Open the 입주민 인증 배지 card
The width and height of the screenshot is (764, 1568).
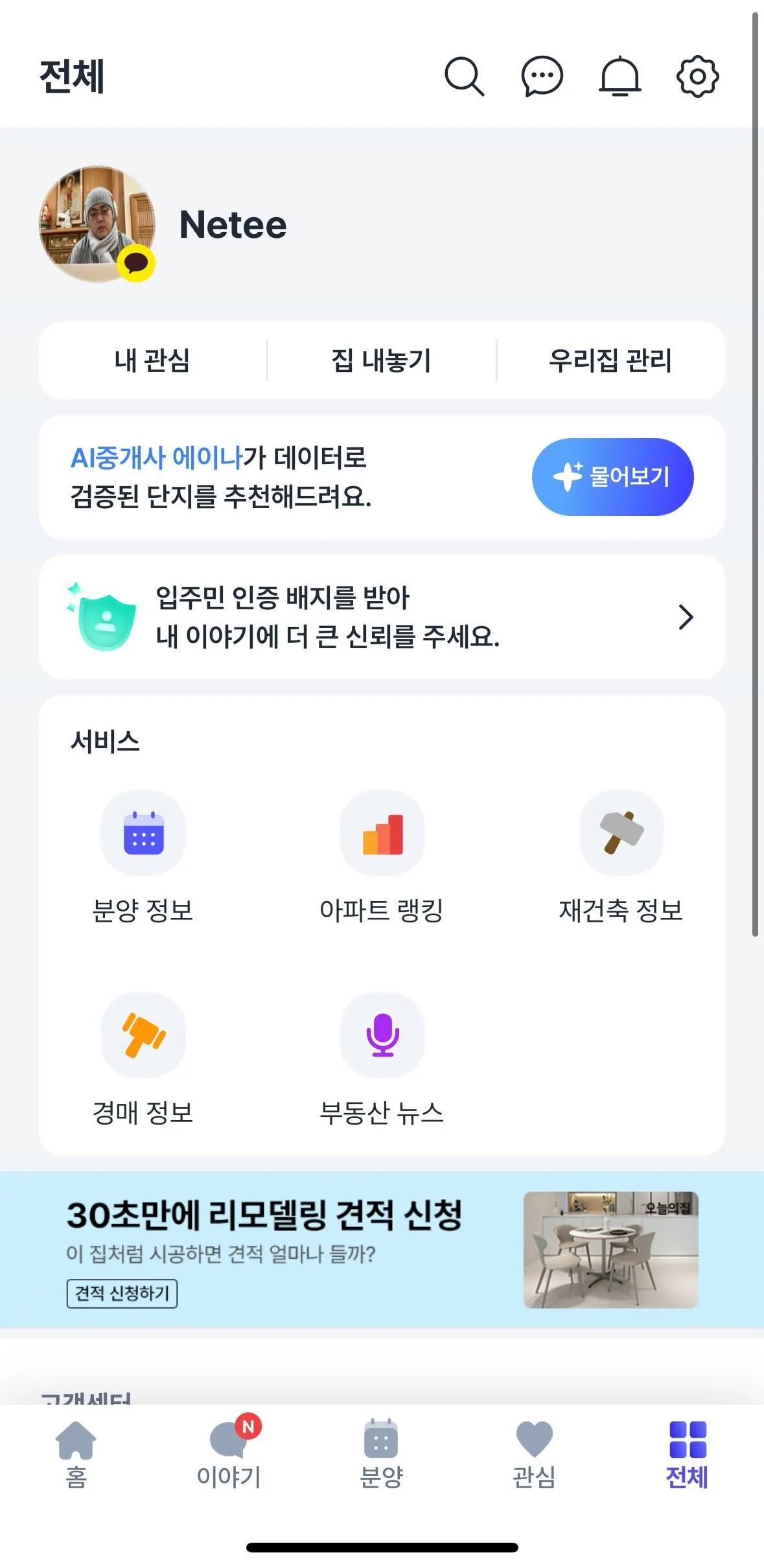point(381,616)
